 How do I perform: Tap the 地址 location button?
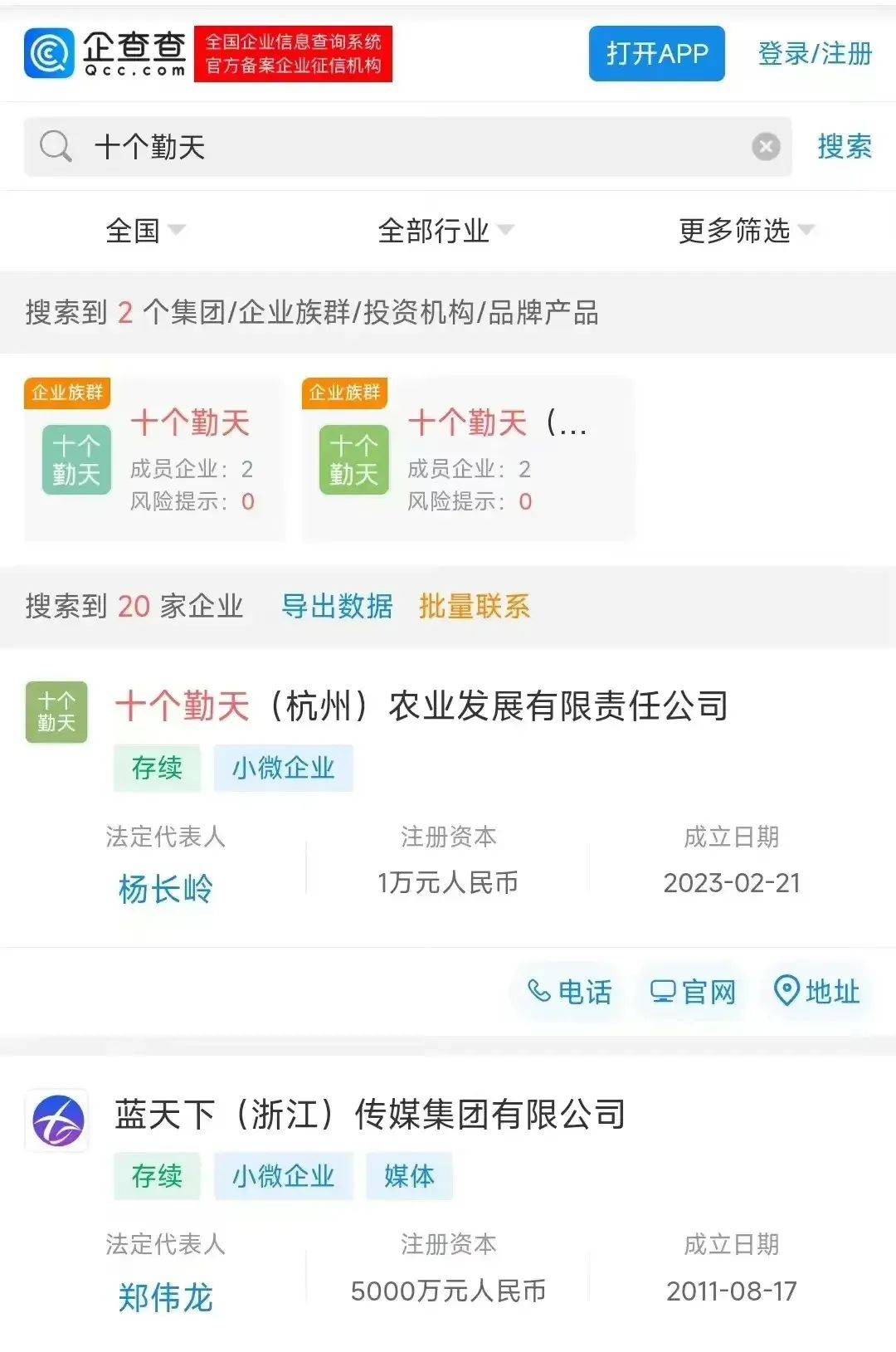816,991
